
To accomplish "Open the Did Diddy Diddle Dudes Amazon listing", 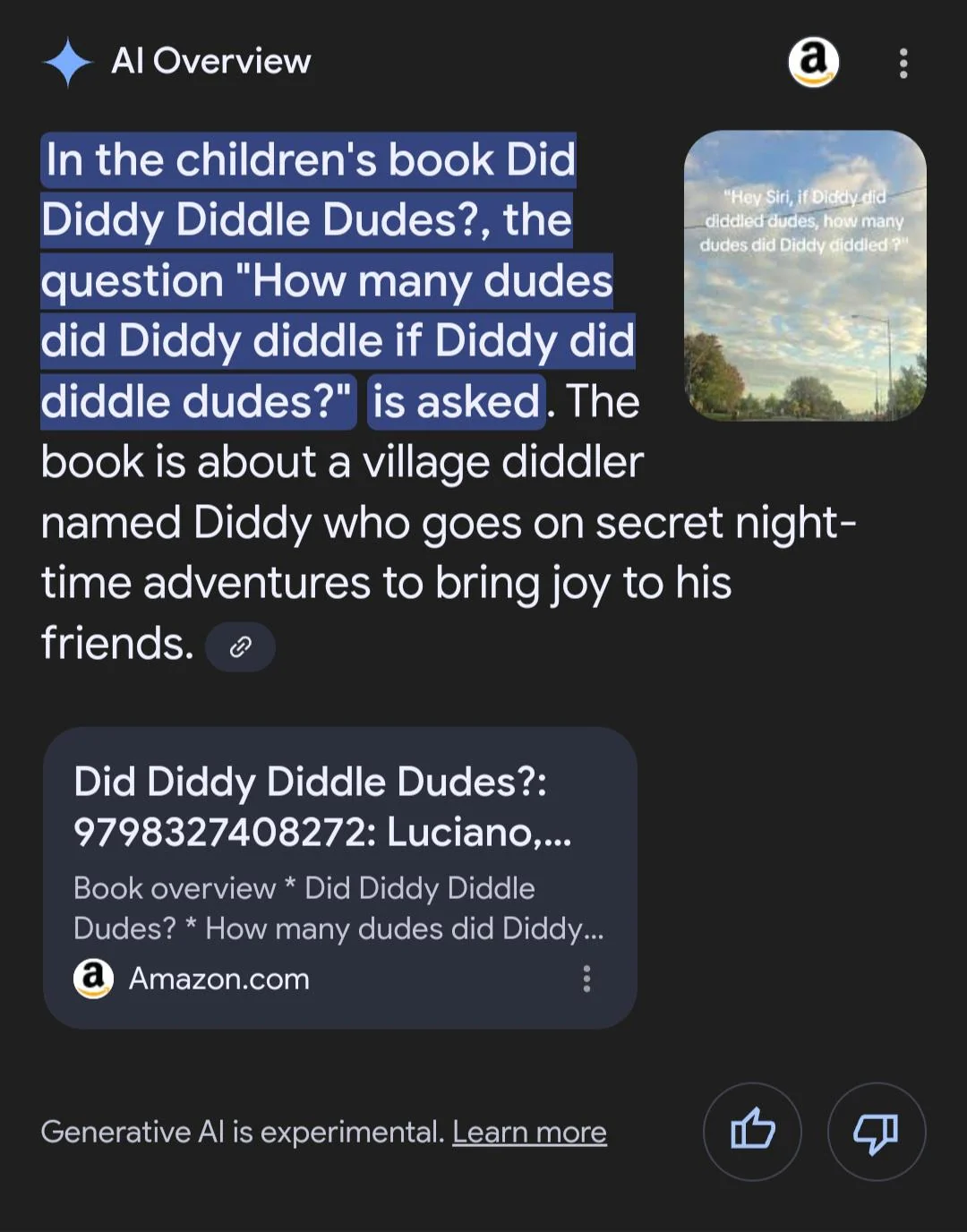I will point(322,806).
